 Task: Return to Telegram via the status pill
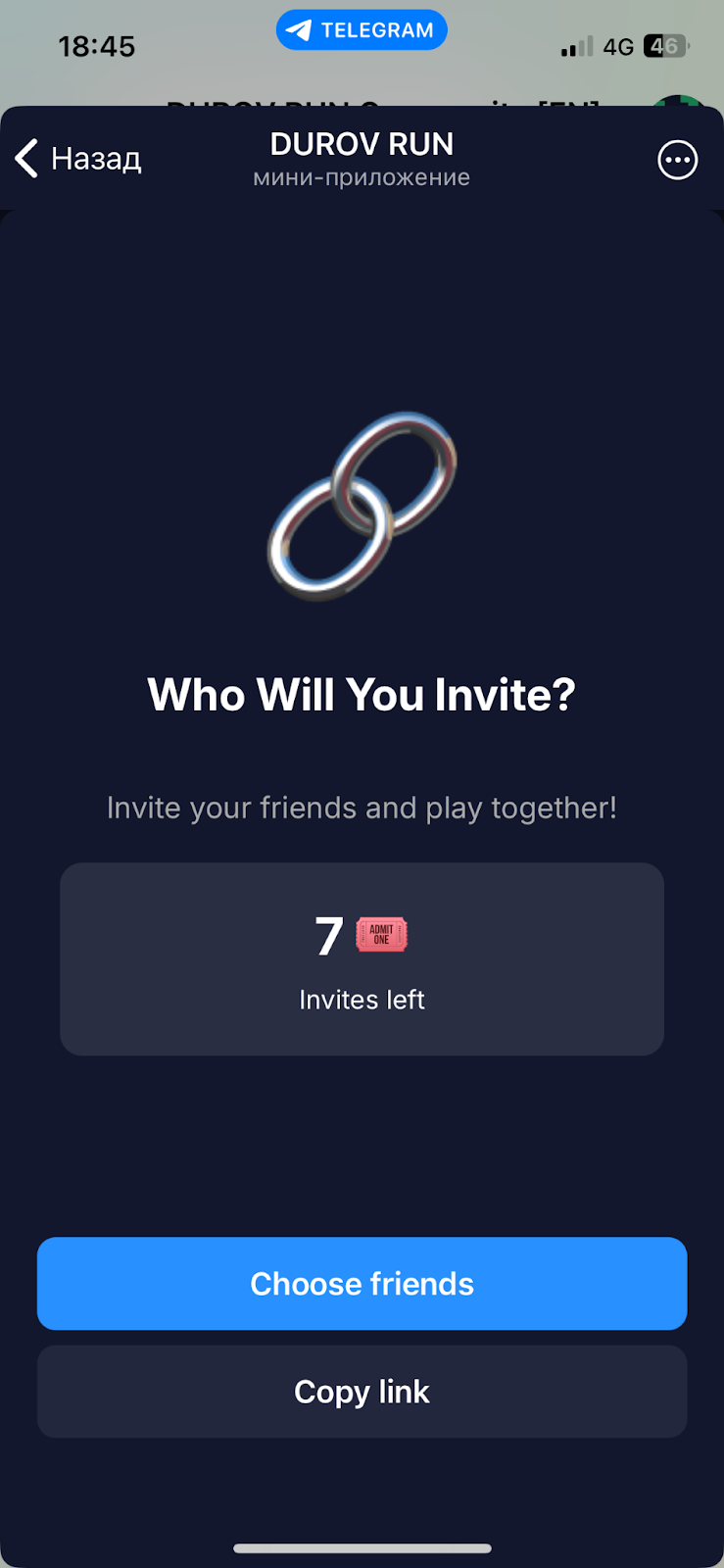[362, 30]
